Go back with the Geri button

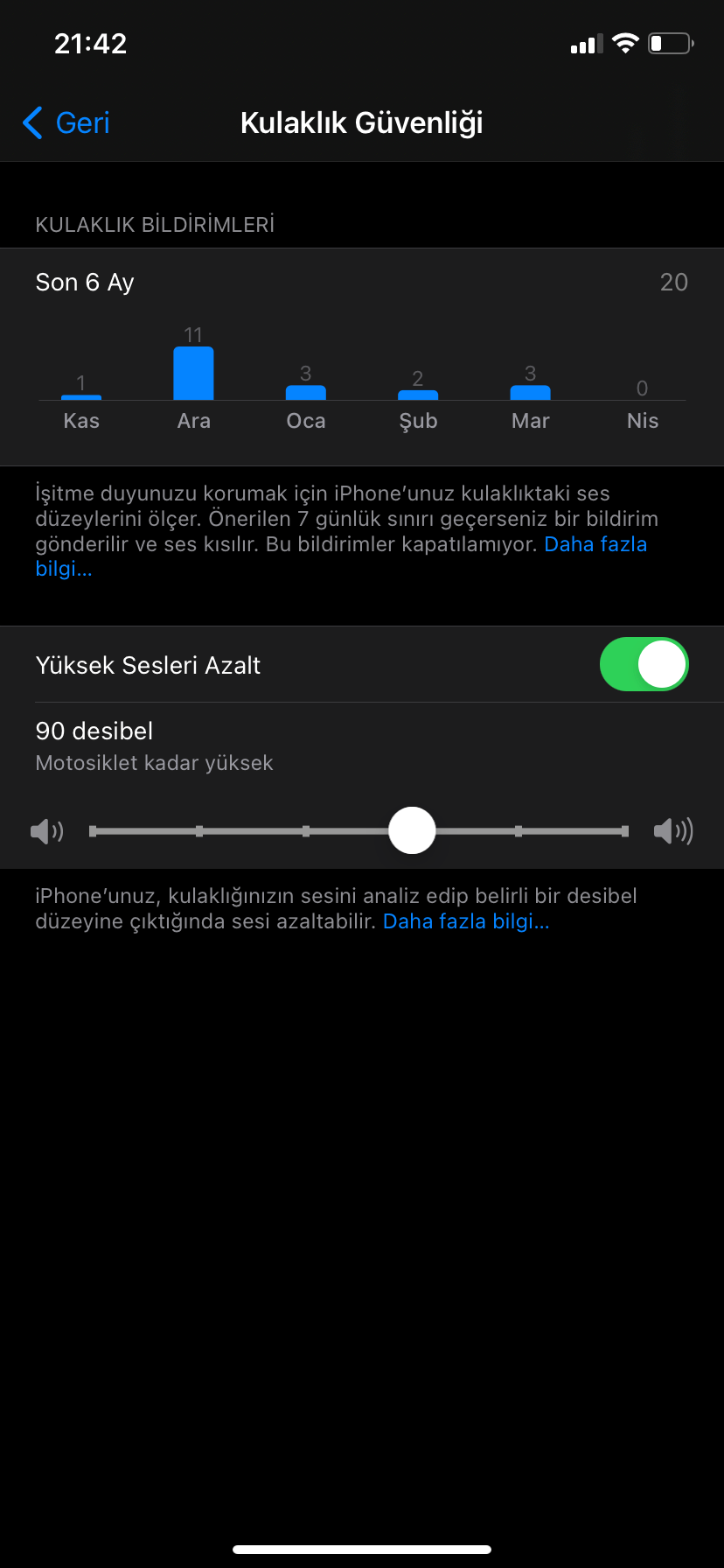[x=67, y=123]
